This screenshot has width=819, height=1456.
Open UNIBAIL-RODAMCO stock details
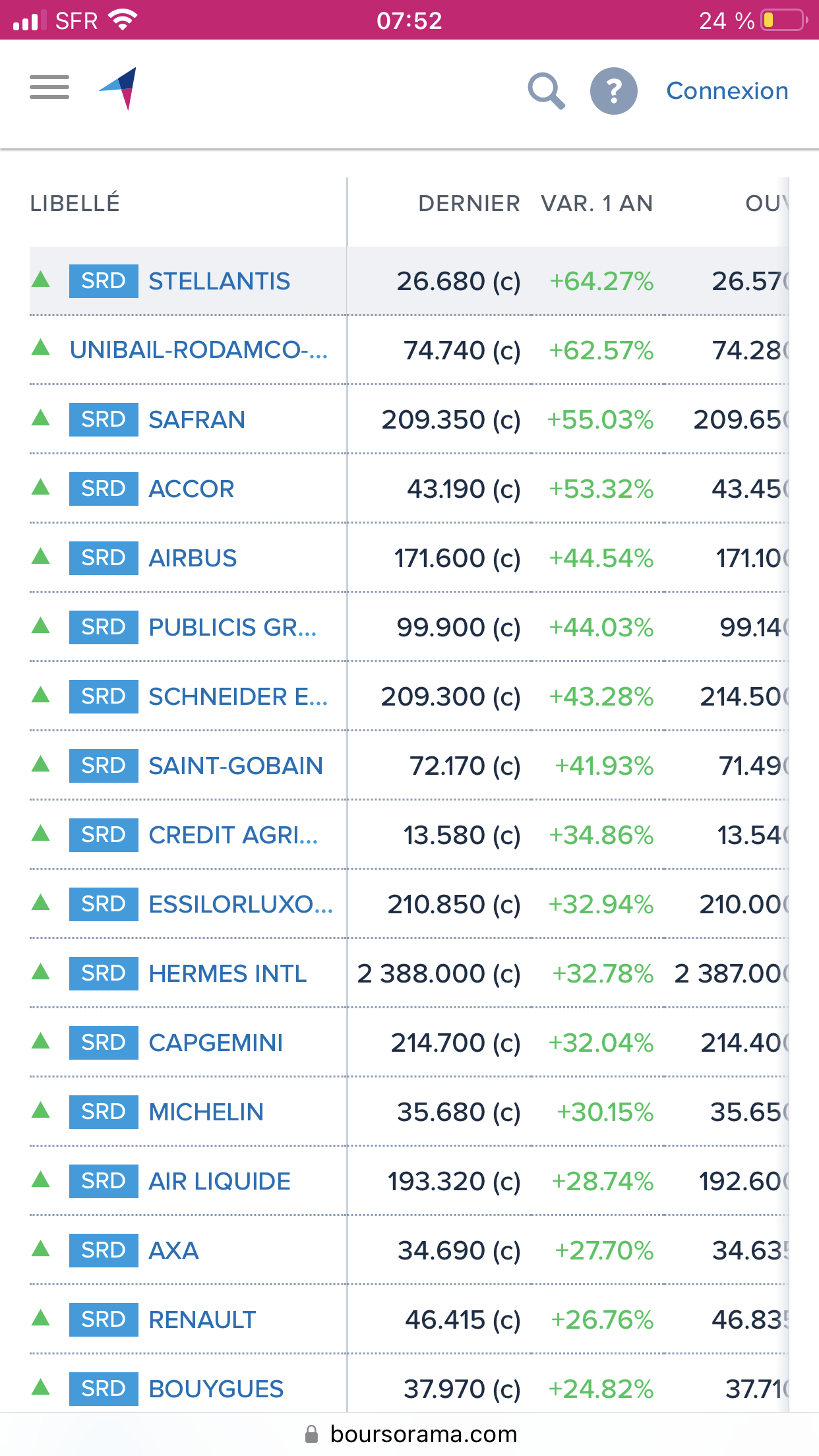(x=198, y=350)
